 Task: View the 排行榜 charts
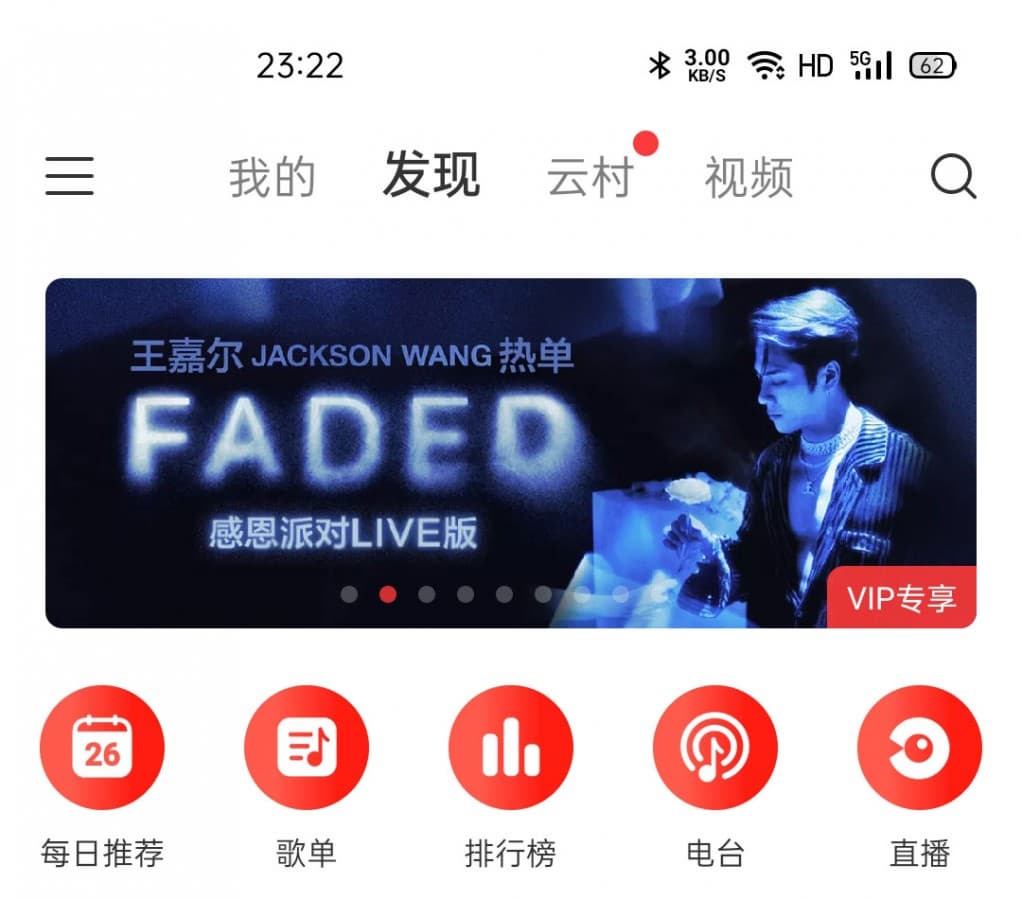click(510, 748)
